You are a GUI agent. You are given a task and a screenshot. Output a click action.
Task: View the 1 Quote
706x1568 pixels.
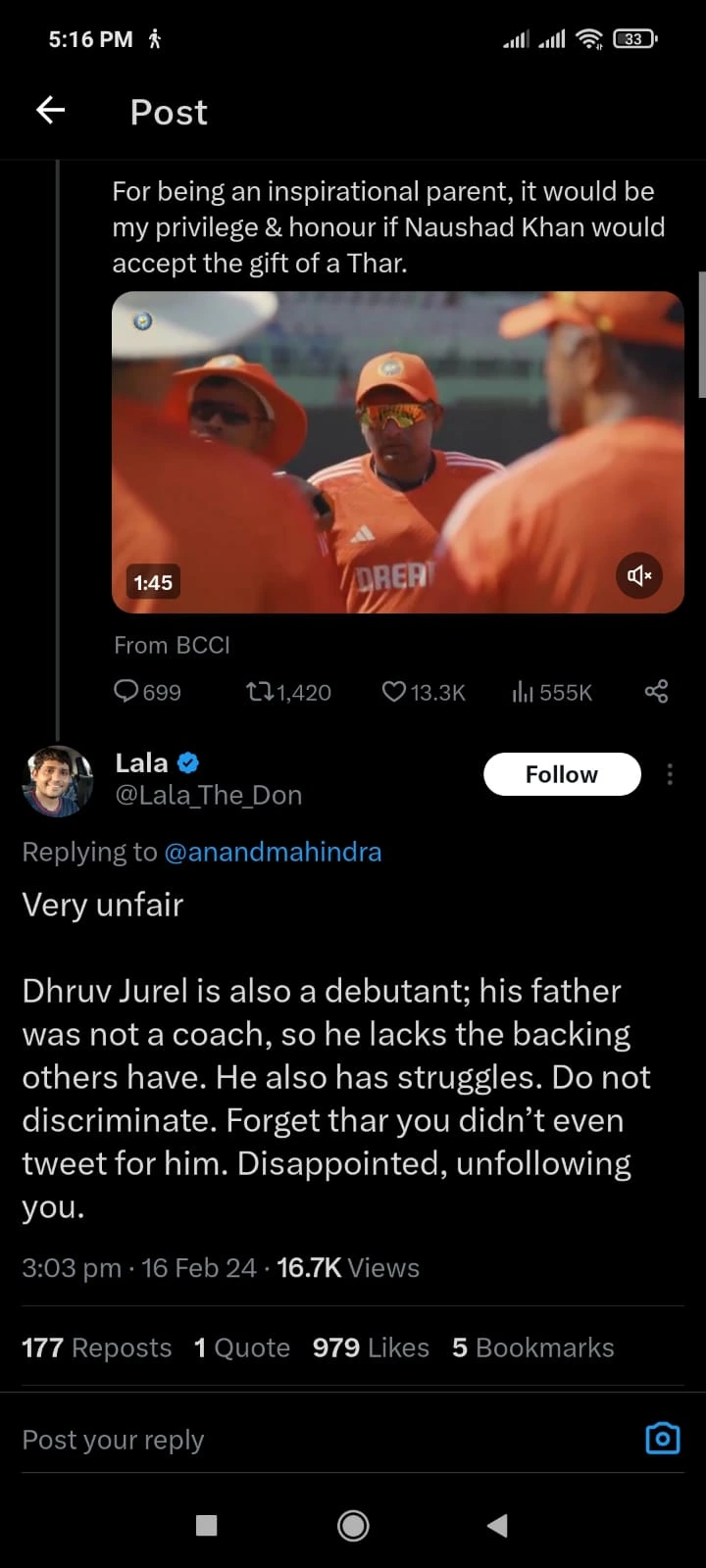(241, 1347)
